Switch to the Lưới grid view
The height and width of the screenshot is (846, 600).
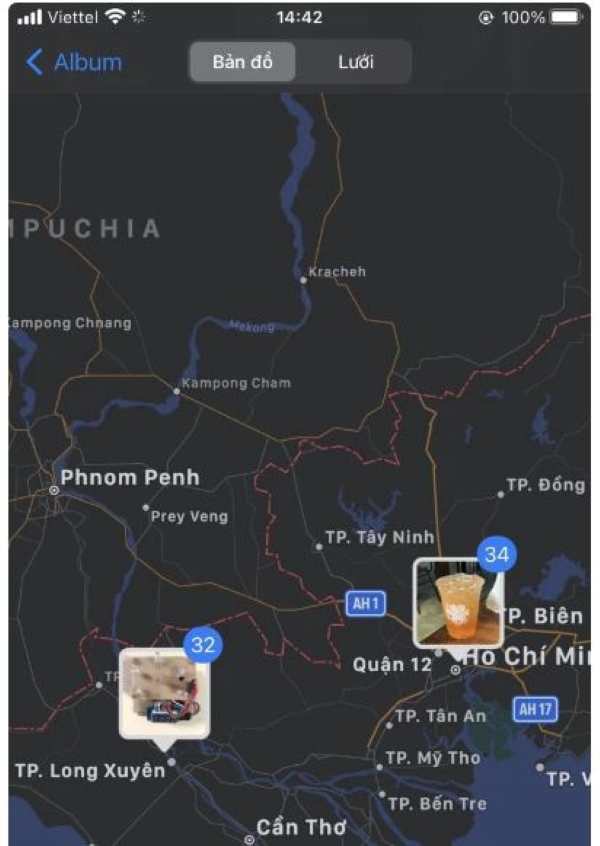[355, 62]
